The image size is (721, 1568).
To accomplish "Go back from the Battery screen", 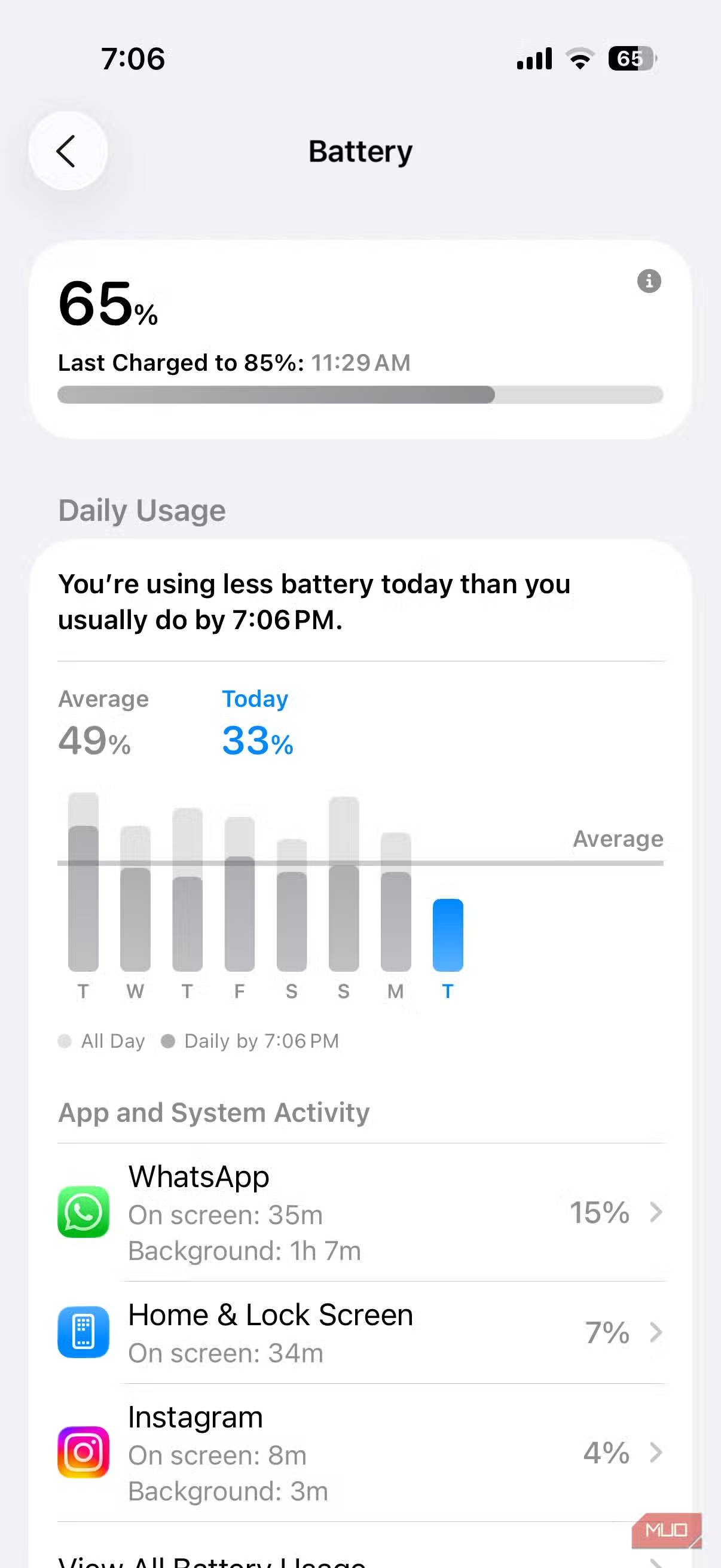I will point(67,151).
